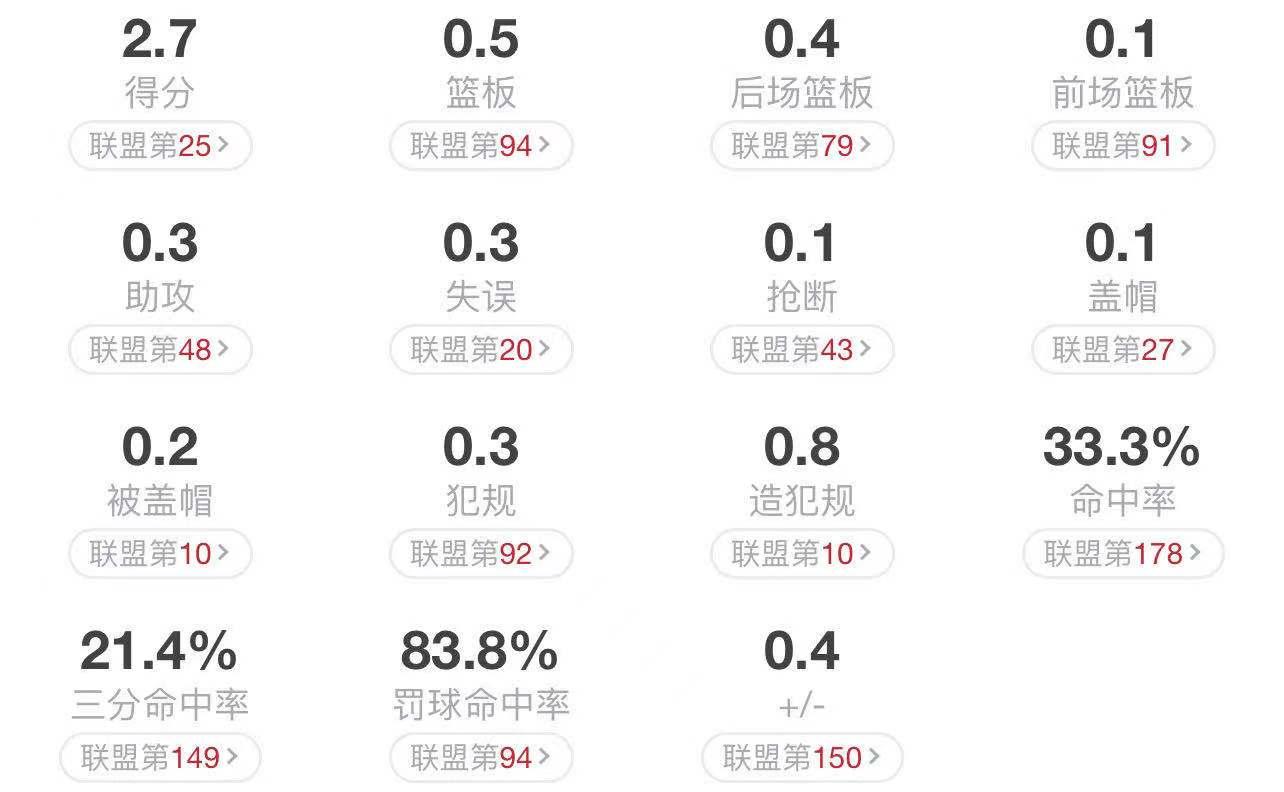View 篮板 league ranking 第94
This screenshot has width=1284, height=792.
pyautogui.click(x=481, y=146)
